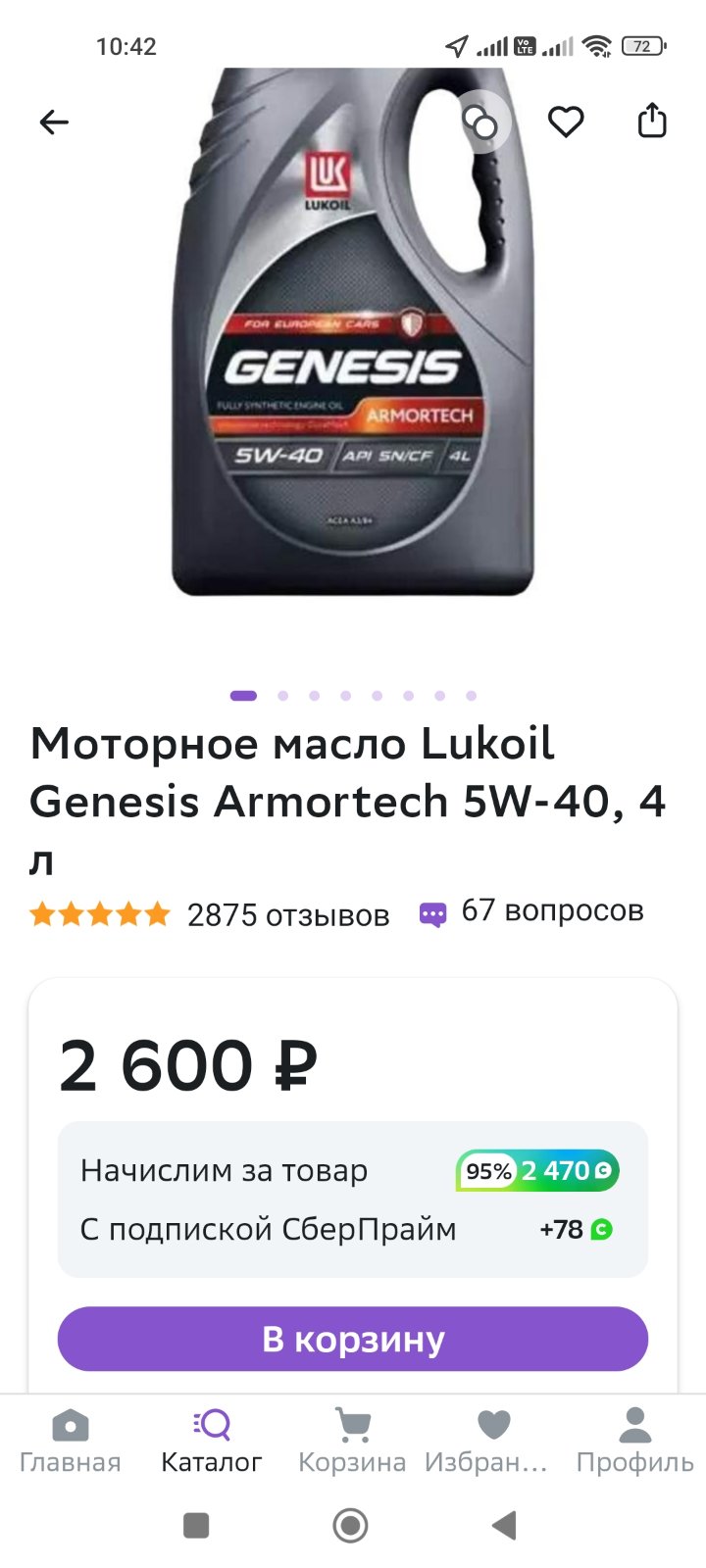Open the compare products icon
This screenshot has width=706, height=1568.
click(x=480, y=122)
